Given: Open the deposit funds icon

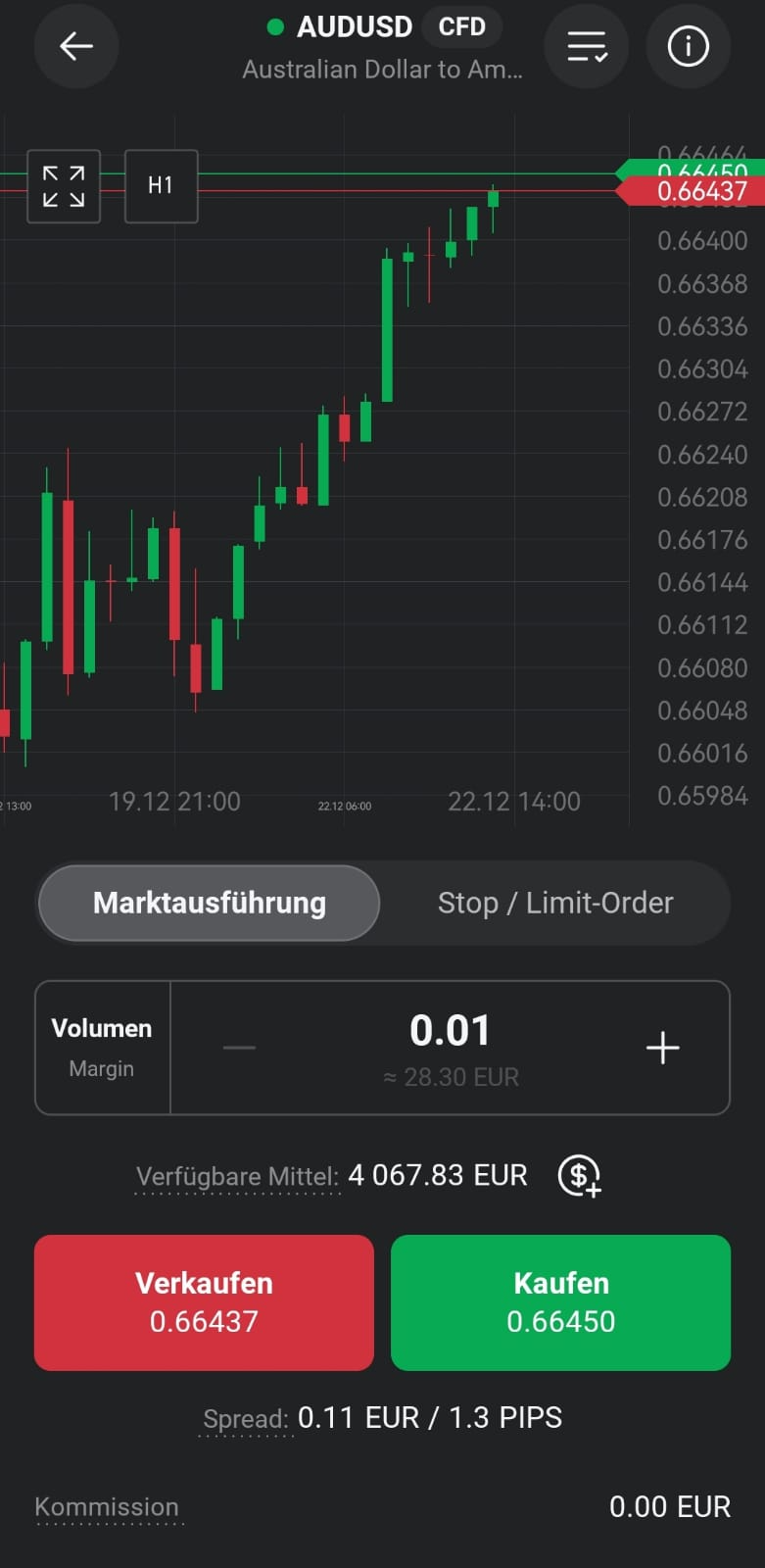Looking at the screenshot, I should coord(580,1175).
